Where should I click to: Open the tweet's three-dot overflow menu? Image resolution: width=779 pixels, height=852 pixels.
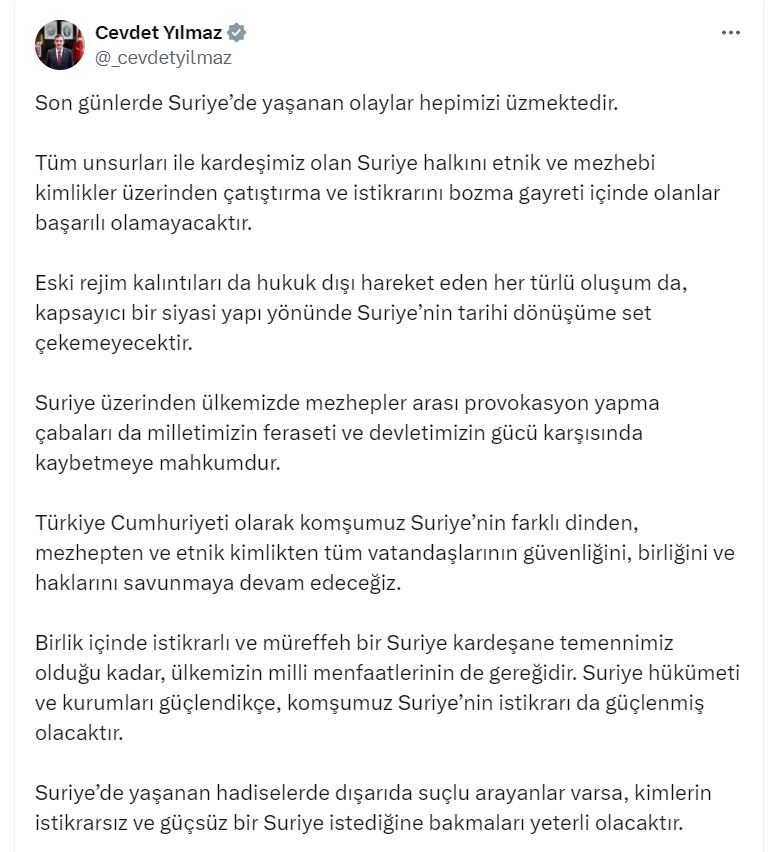click(731, 33)
